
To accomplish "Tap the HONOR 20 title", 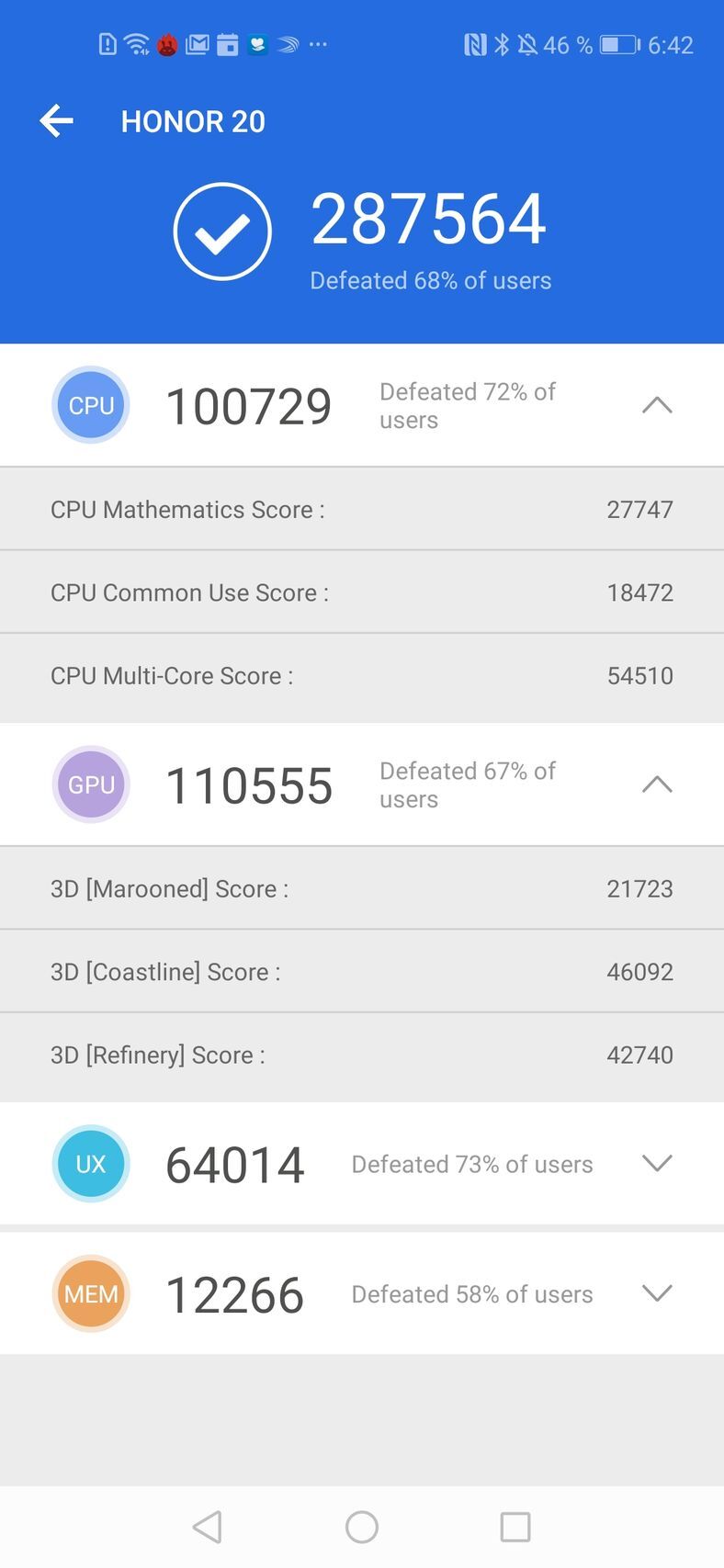I will coord(193,120).
